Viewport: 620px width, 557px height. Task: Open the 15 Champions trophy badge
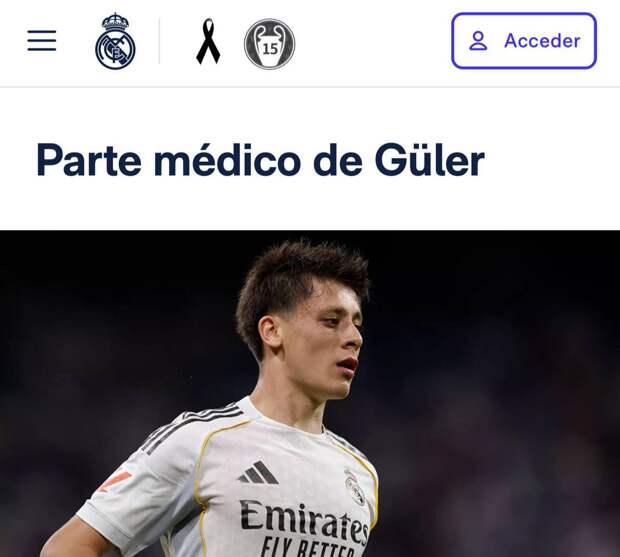(x=270, y=44)
